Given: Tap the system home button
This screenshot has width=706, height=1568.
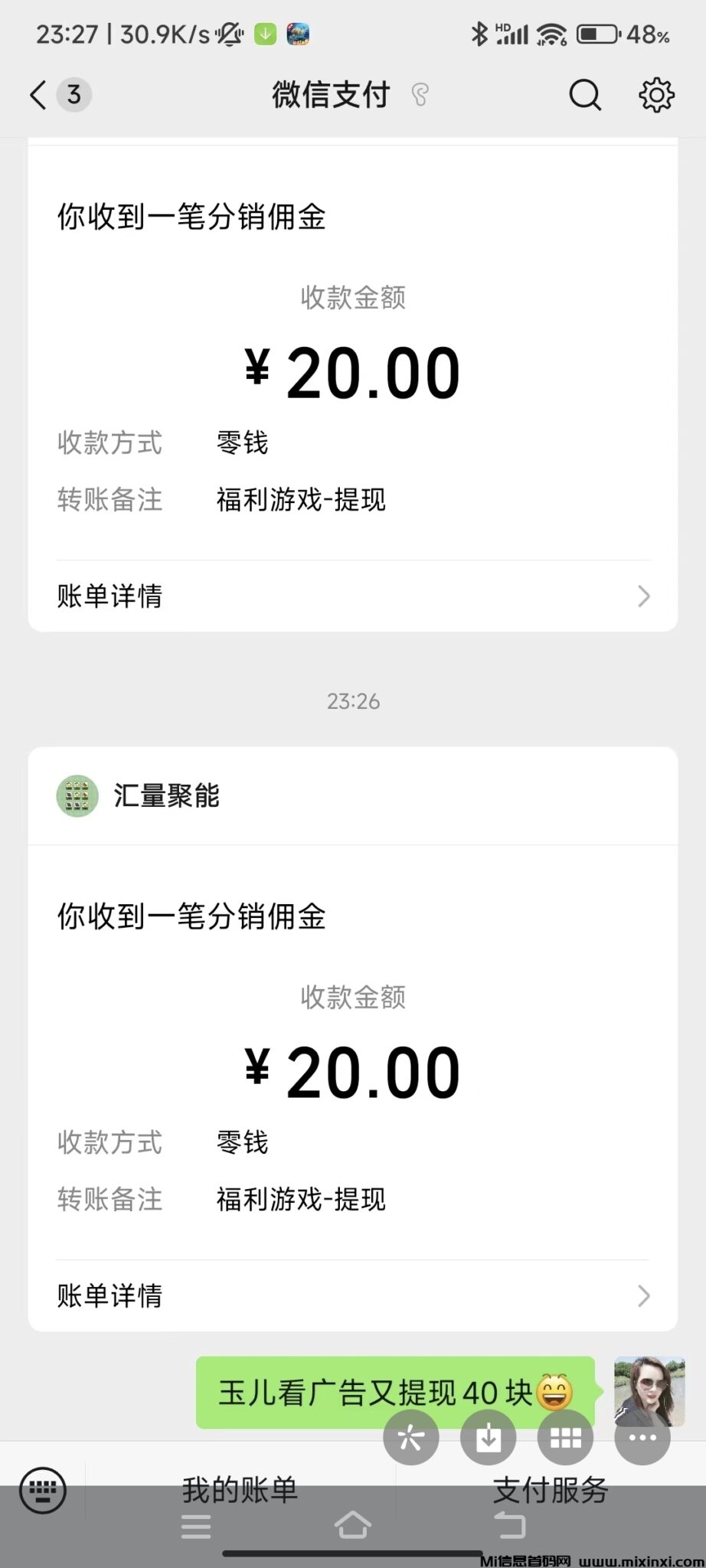Looking at the screenshot, I should (x=353, y=1525).
